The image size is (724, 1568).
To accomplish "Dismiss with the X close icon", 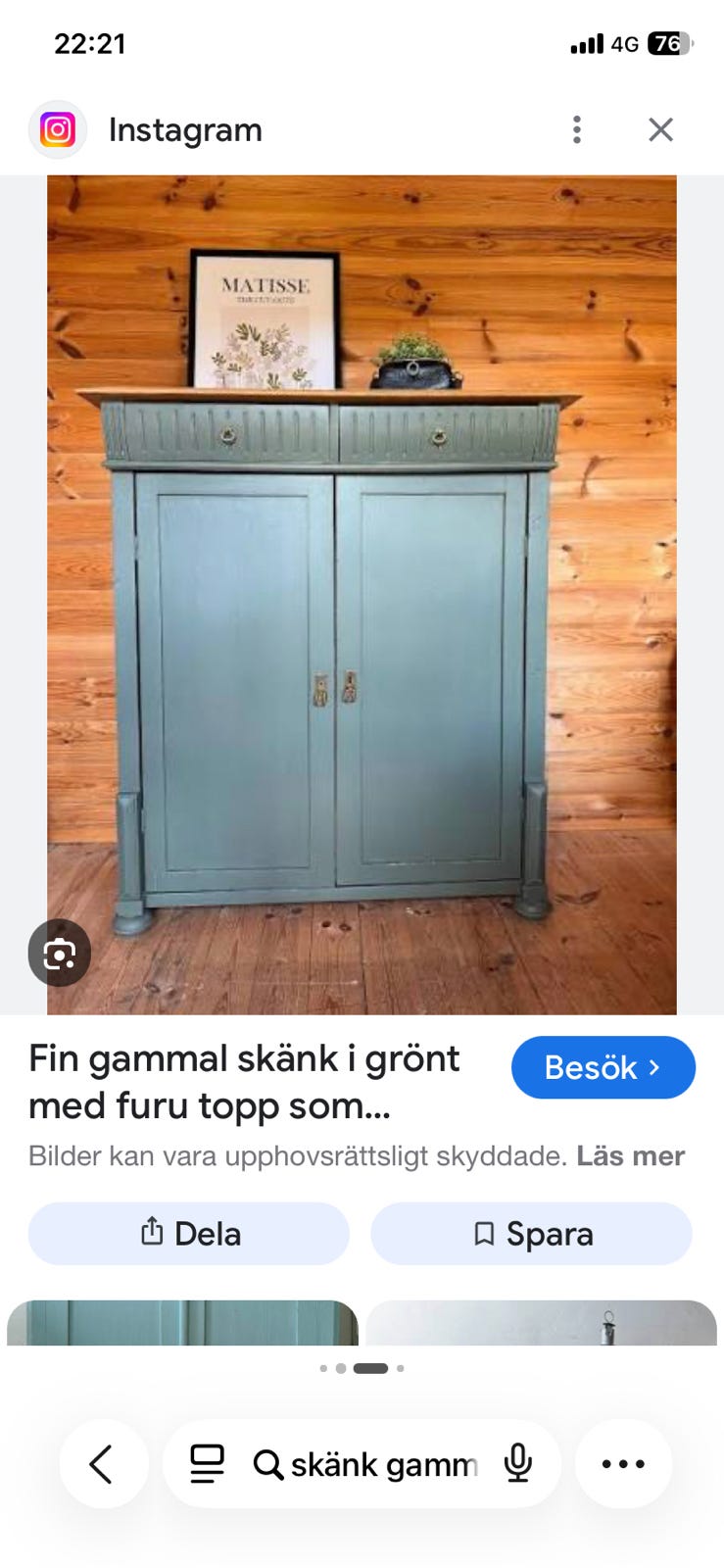I will (x=660, y=128).
